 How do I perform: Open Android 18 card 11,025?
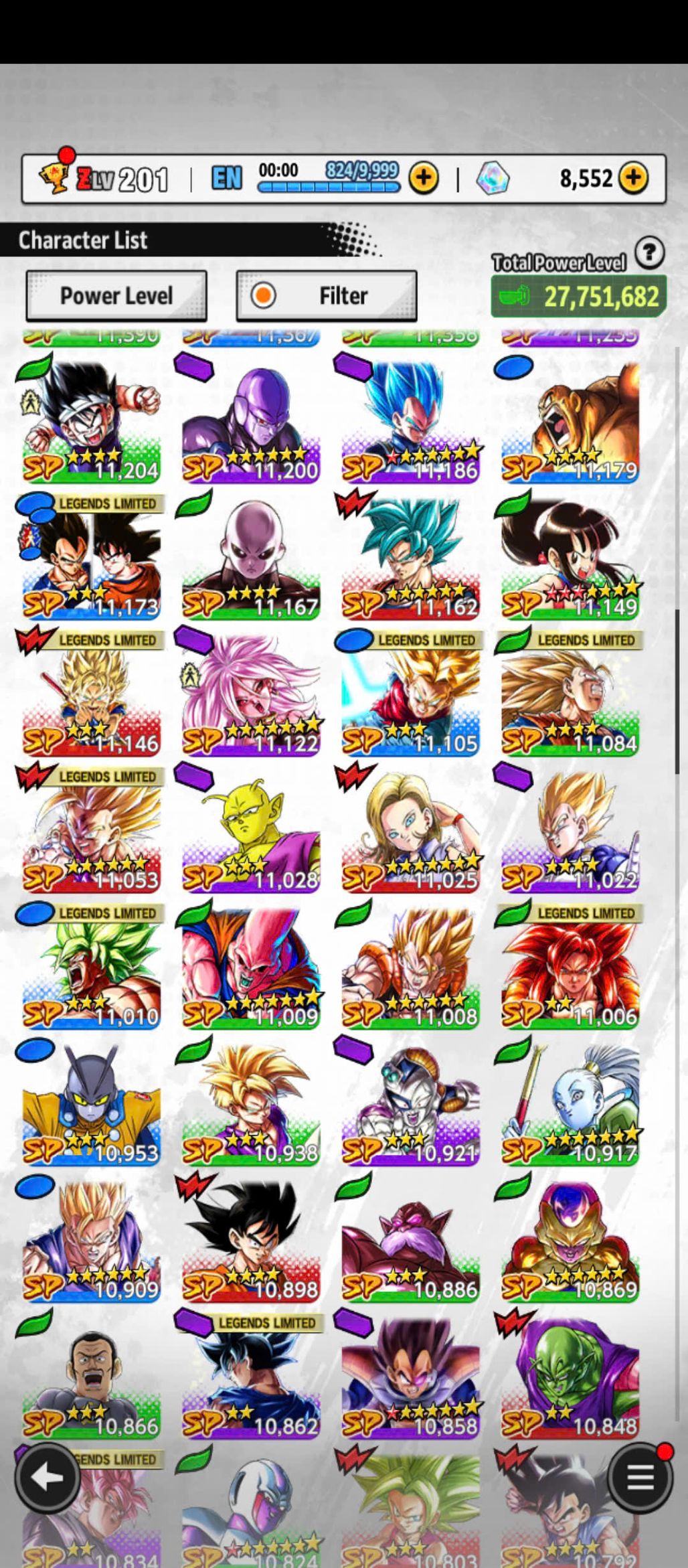pos(411,832)
